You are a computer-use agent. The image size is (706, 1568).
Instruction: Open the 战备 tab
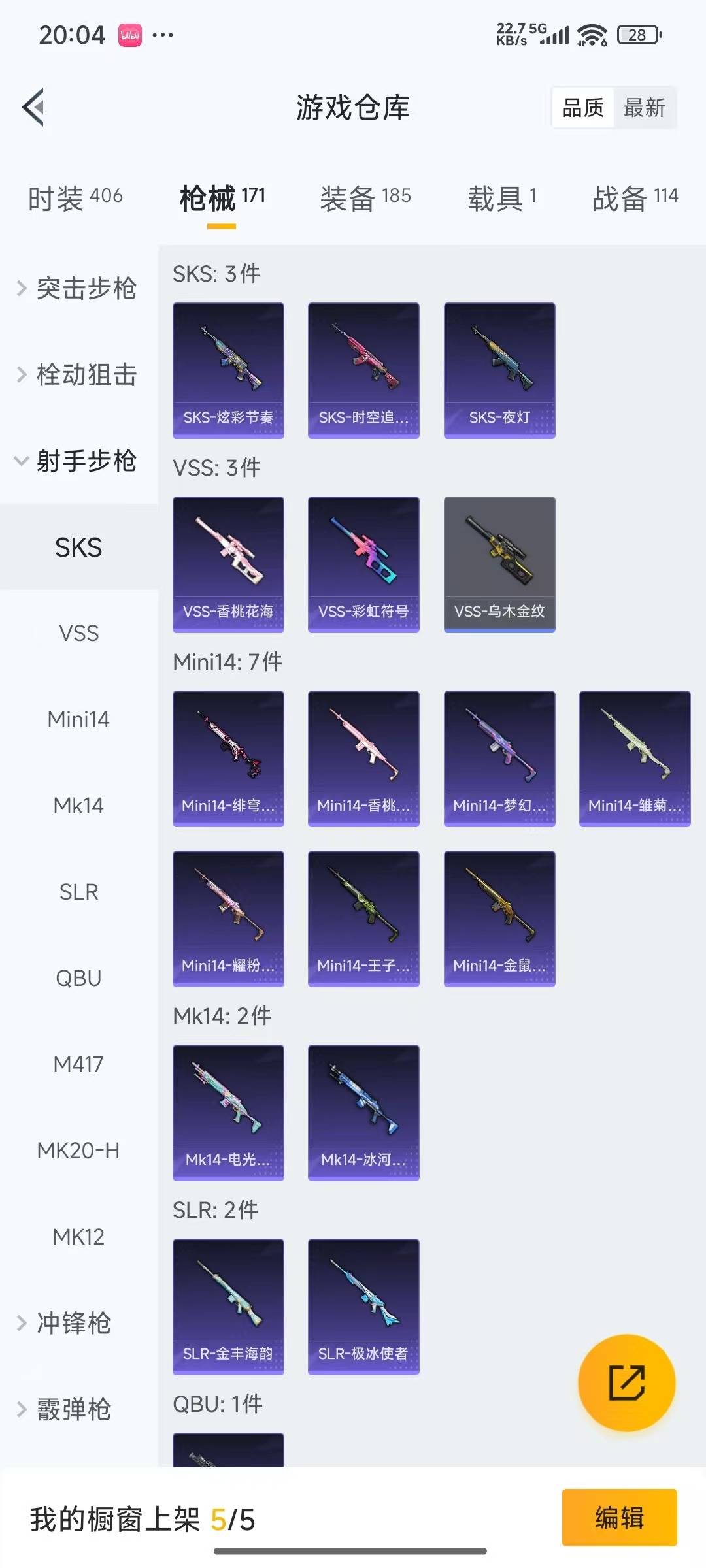(635, 197)
